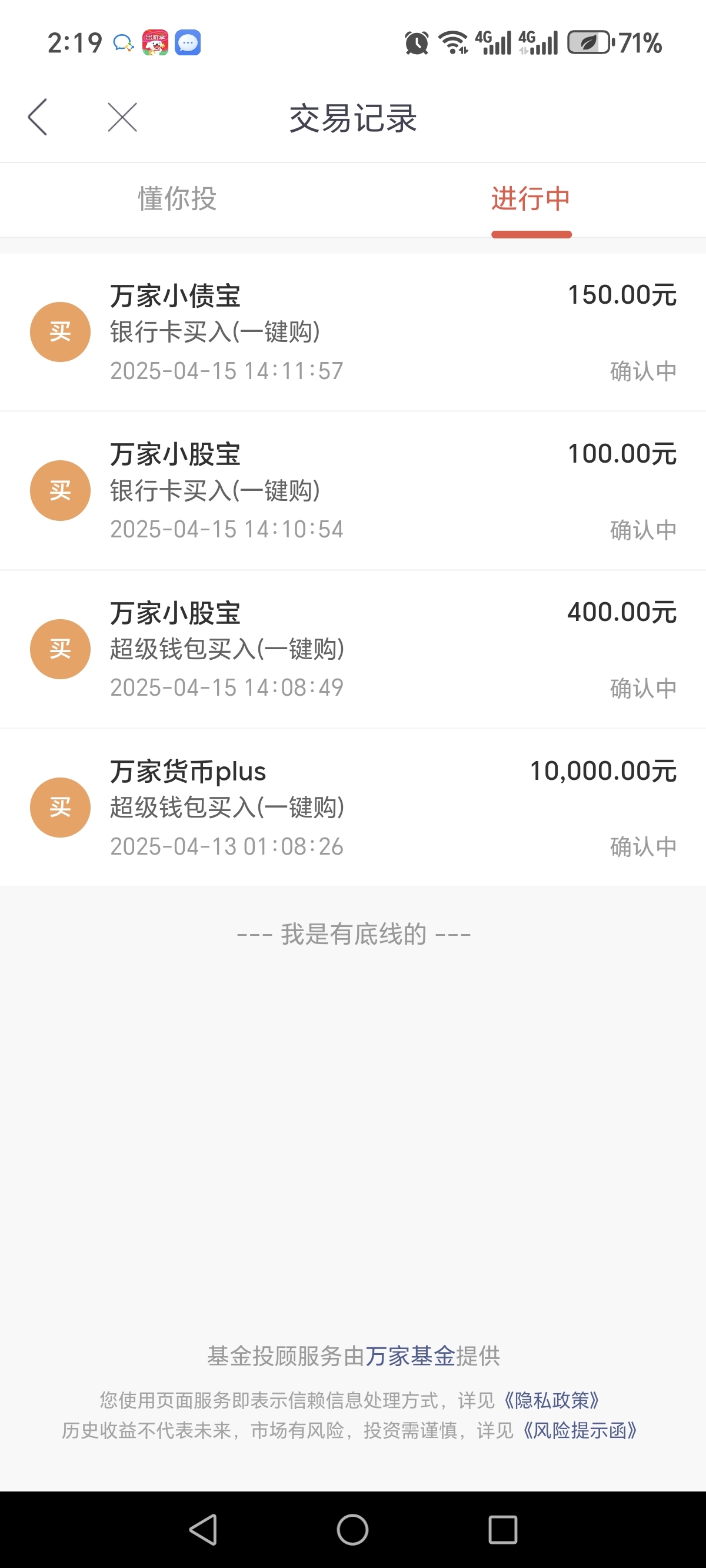The height and width of the screenshot is (1568, 706).
Task: Close the 交易记录 page with the X
Action: pos(122,117)
